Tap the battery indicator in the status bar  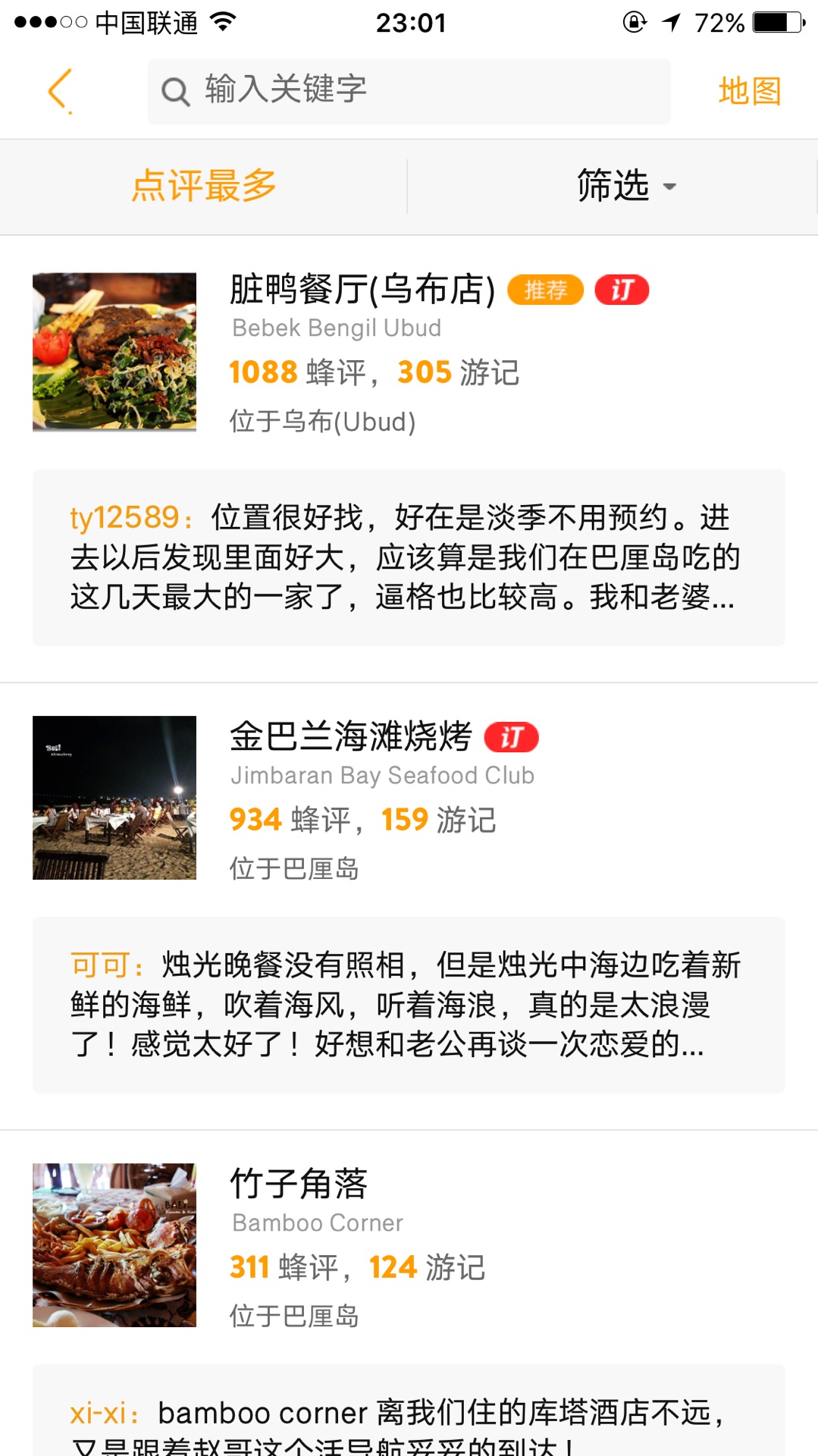[x=773, y=22]
